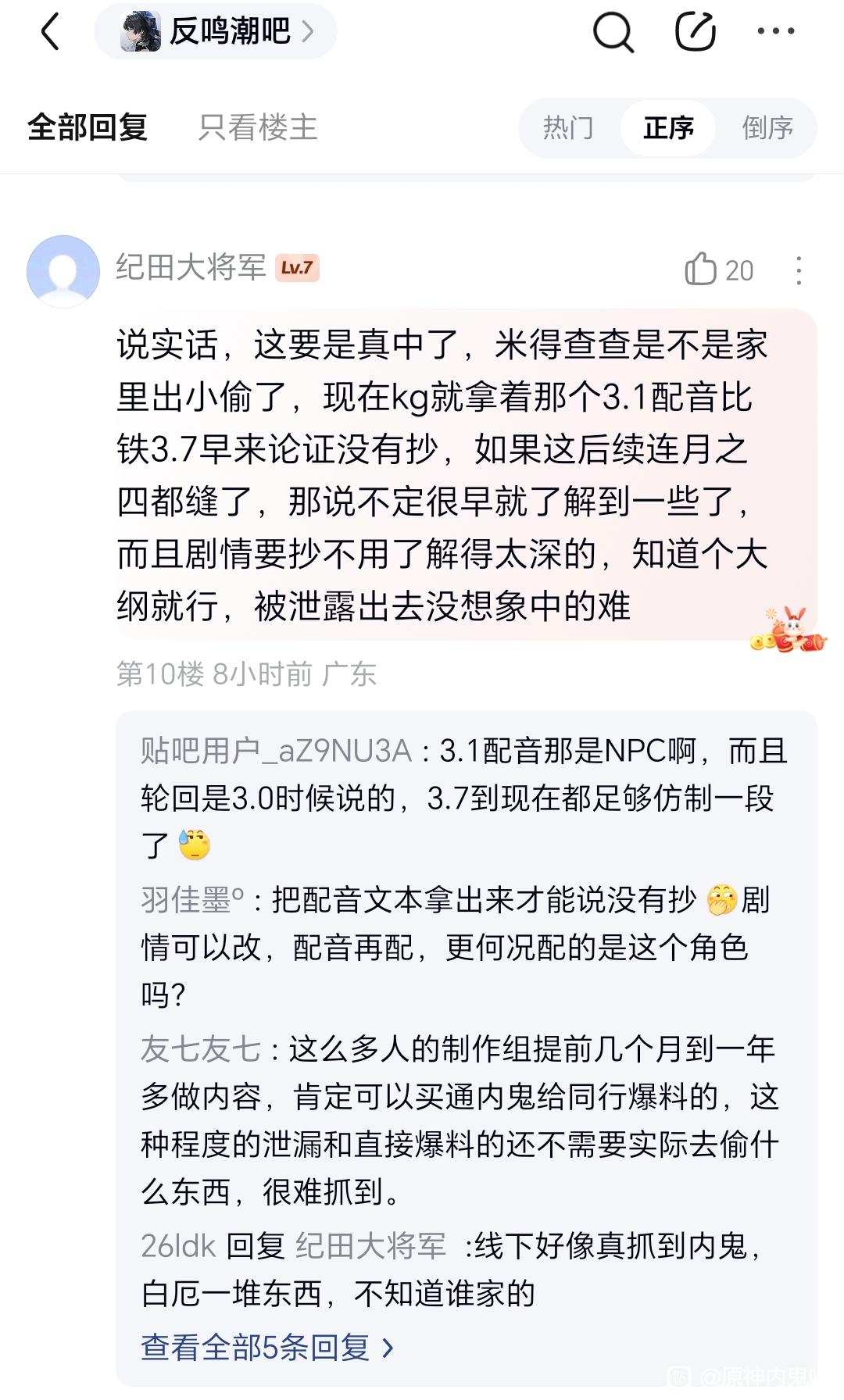This screenshot has height=1400, width=844.
Task: Expand 查看全部5条回复
Action: (x=267, y=1347)
